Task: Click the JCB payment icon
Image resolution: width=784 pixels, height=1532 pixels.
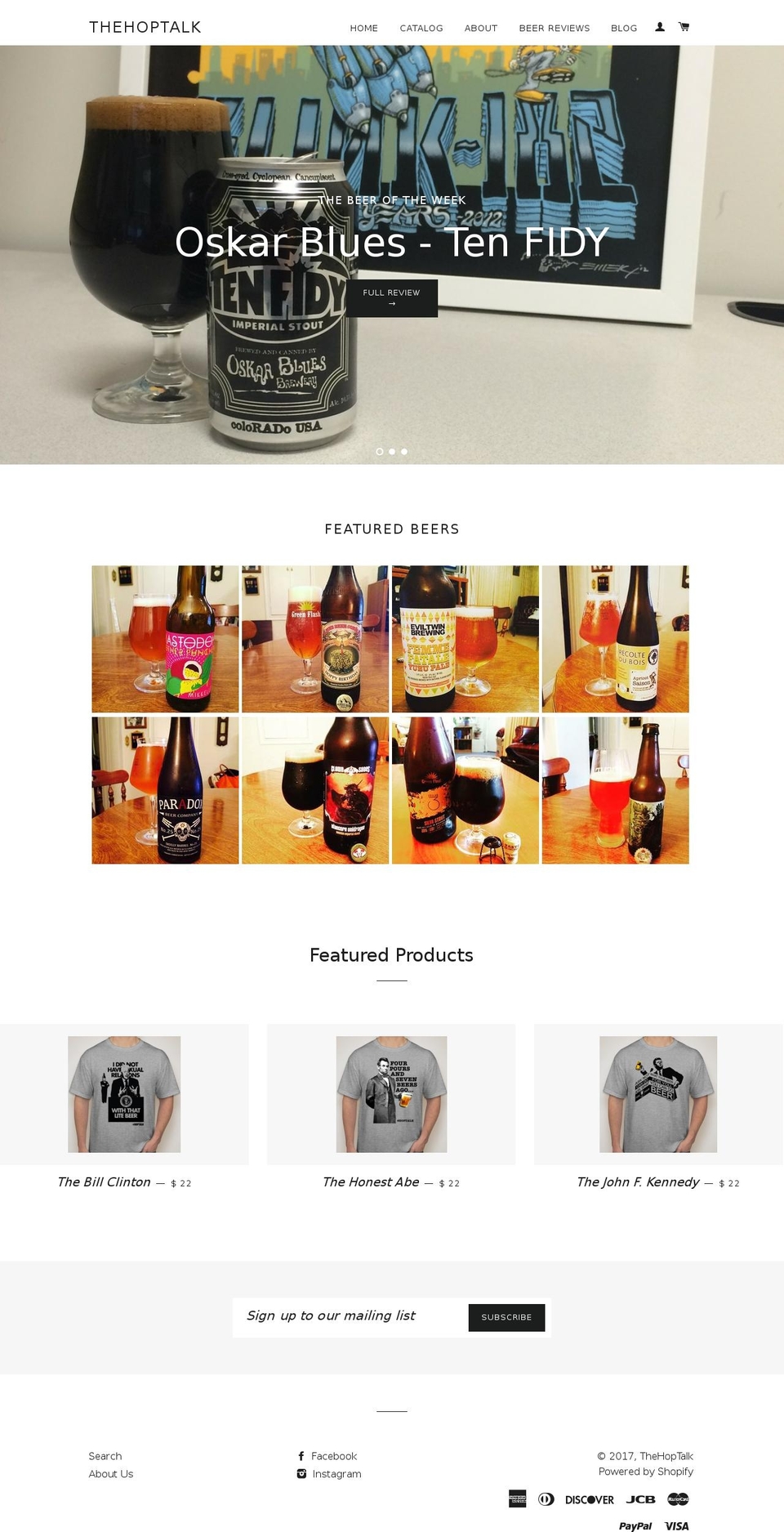Action: click(x=640, y=1499)
